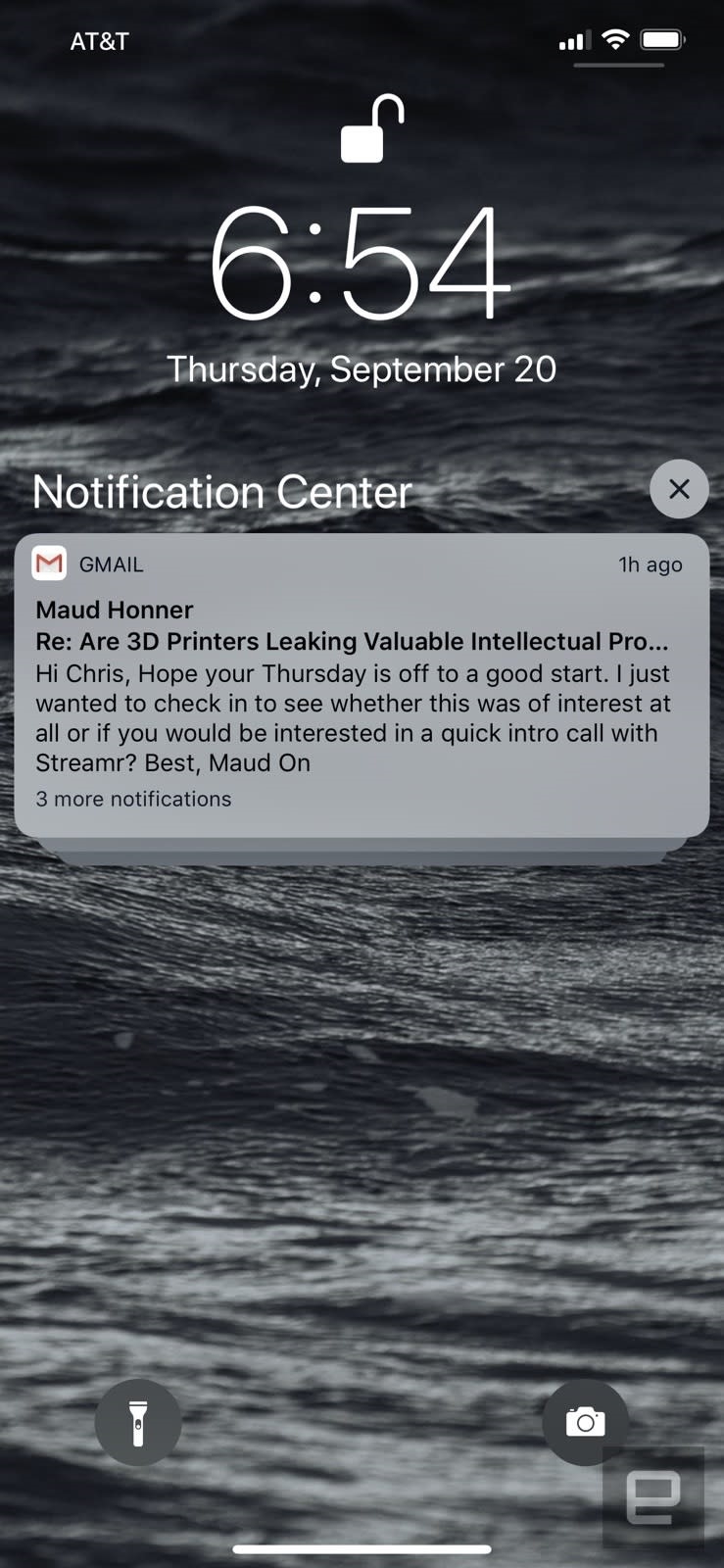
Task: Open the camera shortcut
Action: 585,1422
